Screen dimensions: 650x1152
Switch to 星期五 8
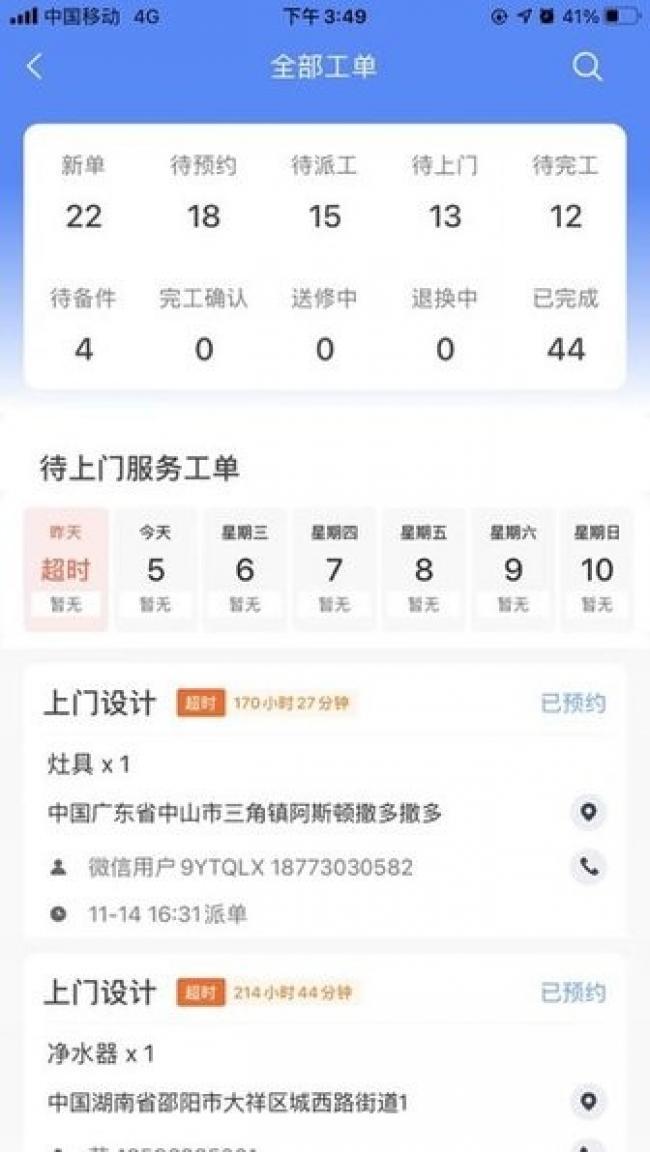coord(424,569)
